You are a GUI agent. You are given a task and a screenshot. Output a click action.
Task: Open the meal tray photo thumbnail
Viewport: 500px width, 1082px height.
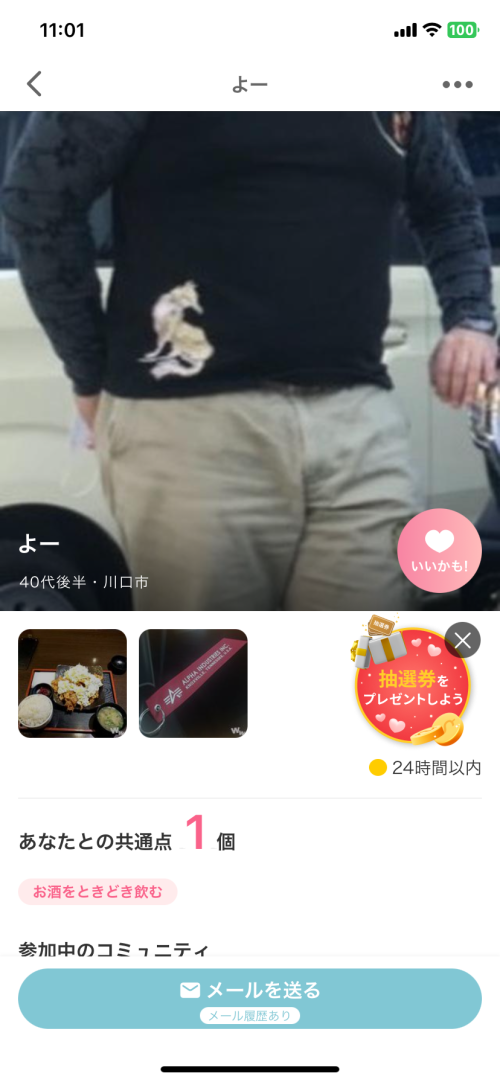72,683
